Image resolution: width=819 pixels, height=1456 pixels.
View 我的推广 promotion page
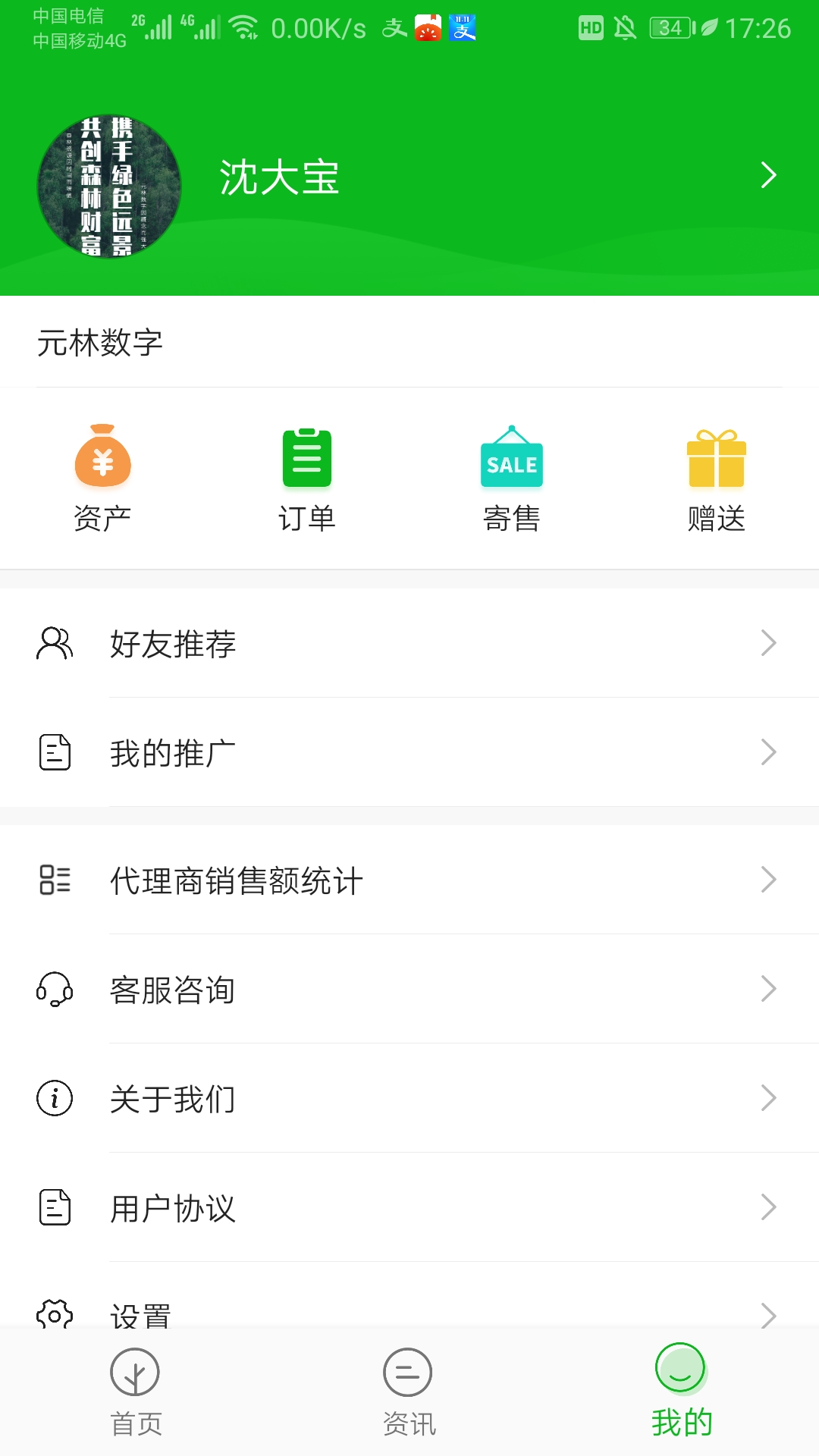pyautogui.click(x=409, y=752)
